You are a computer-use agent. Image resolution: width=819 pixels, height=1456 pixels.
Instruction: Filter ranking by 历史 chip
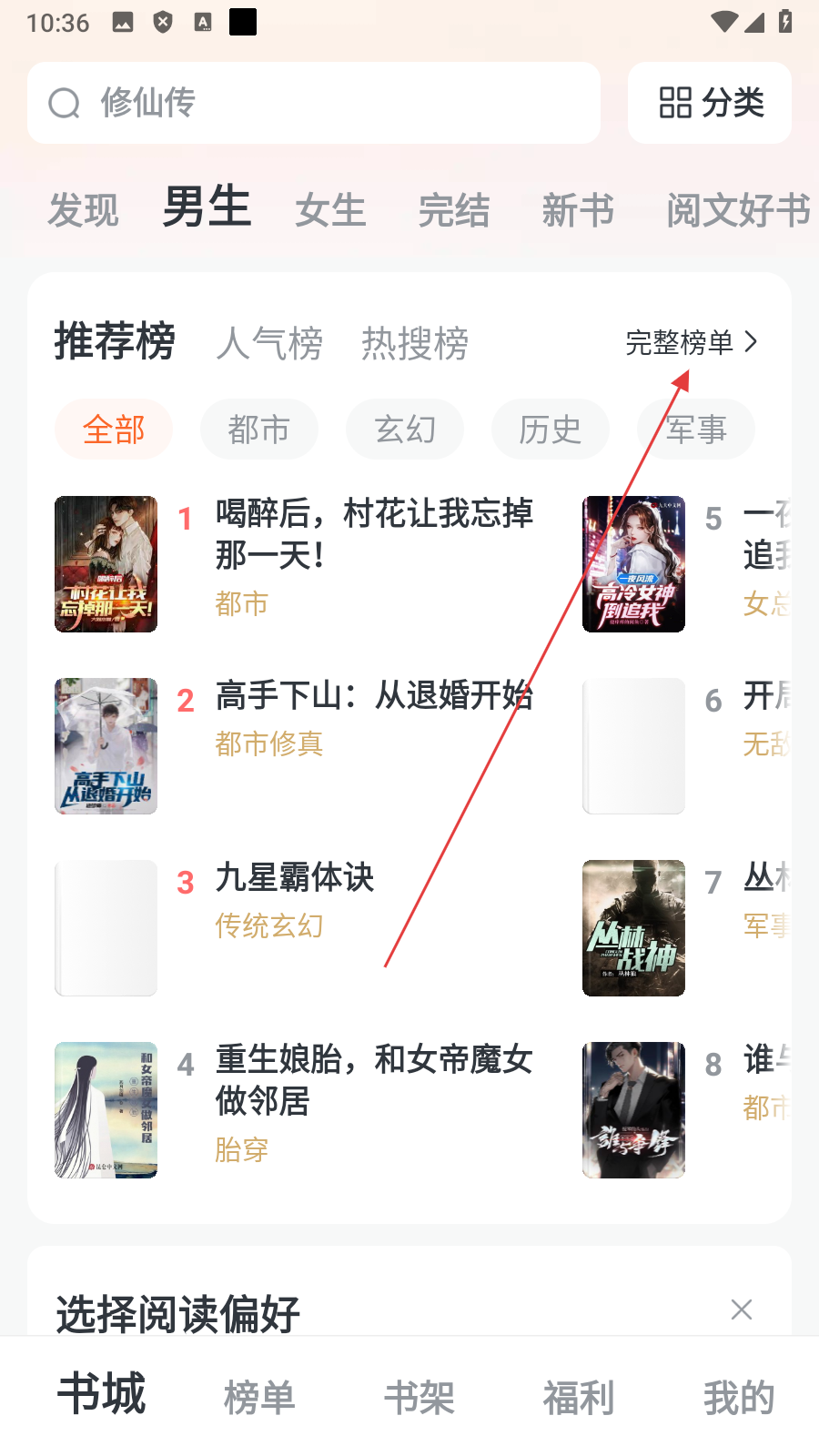pos(550,430)
